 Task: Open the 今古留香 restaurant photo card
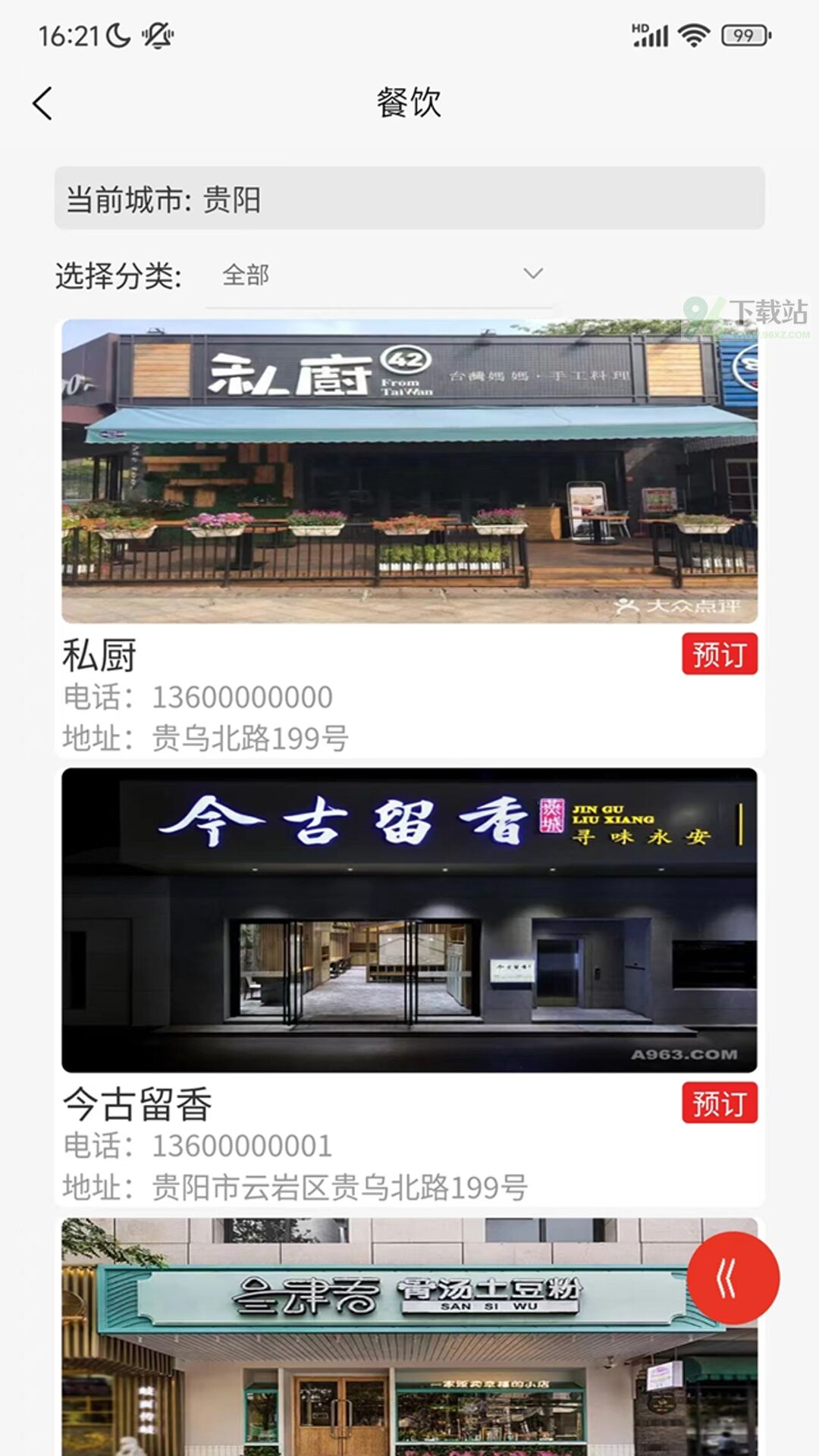pos(409,920)
